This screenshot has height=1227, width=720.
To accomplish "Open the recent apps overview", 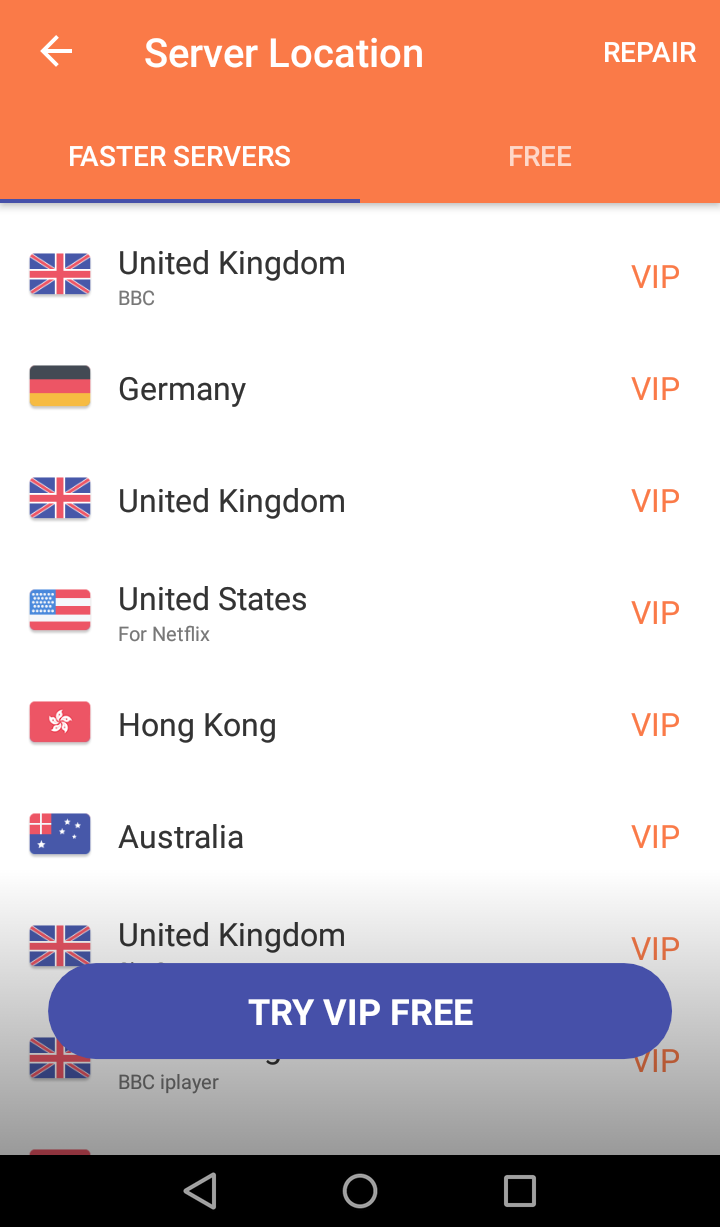I will [520, 1191].
